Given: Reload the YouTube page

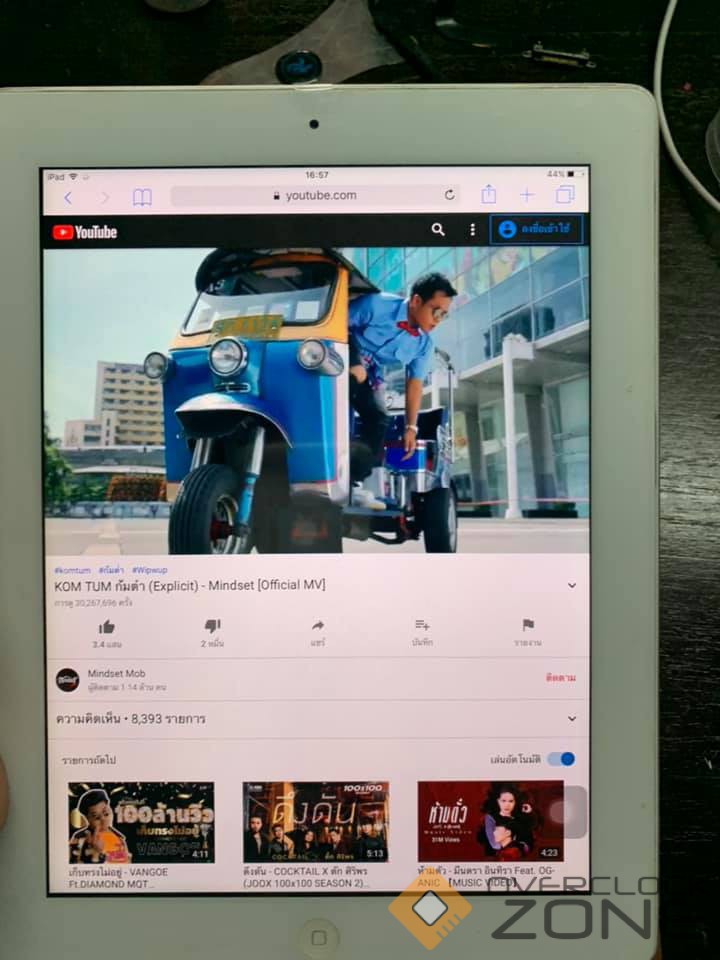Looking at the screenshot, I should (450, 195).
